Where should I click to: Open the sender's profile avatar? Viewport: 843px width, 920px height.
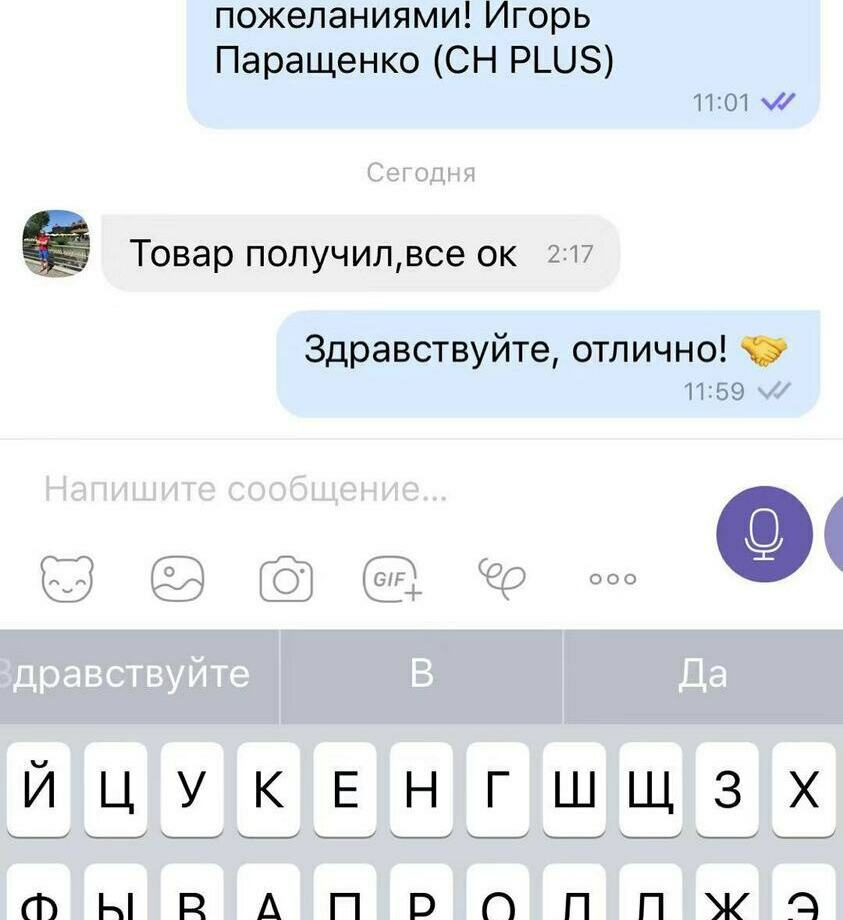56,243
